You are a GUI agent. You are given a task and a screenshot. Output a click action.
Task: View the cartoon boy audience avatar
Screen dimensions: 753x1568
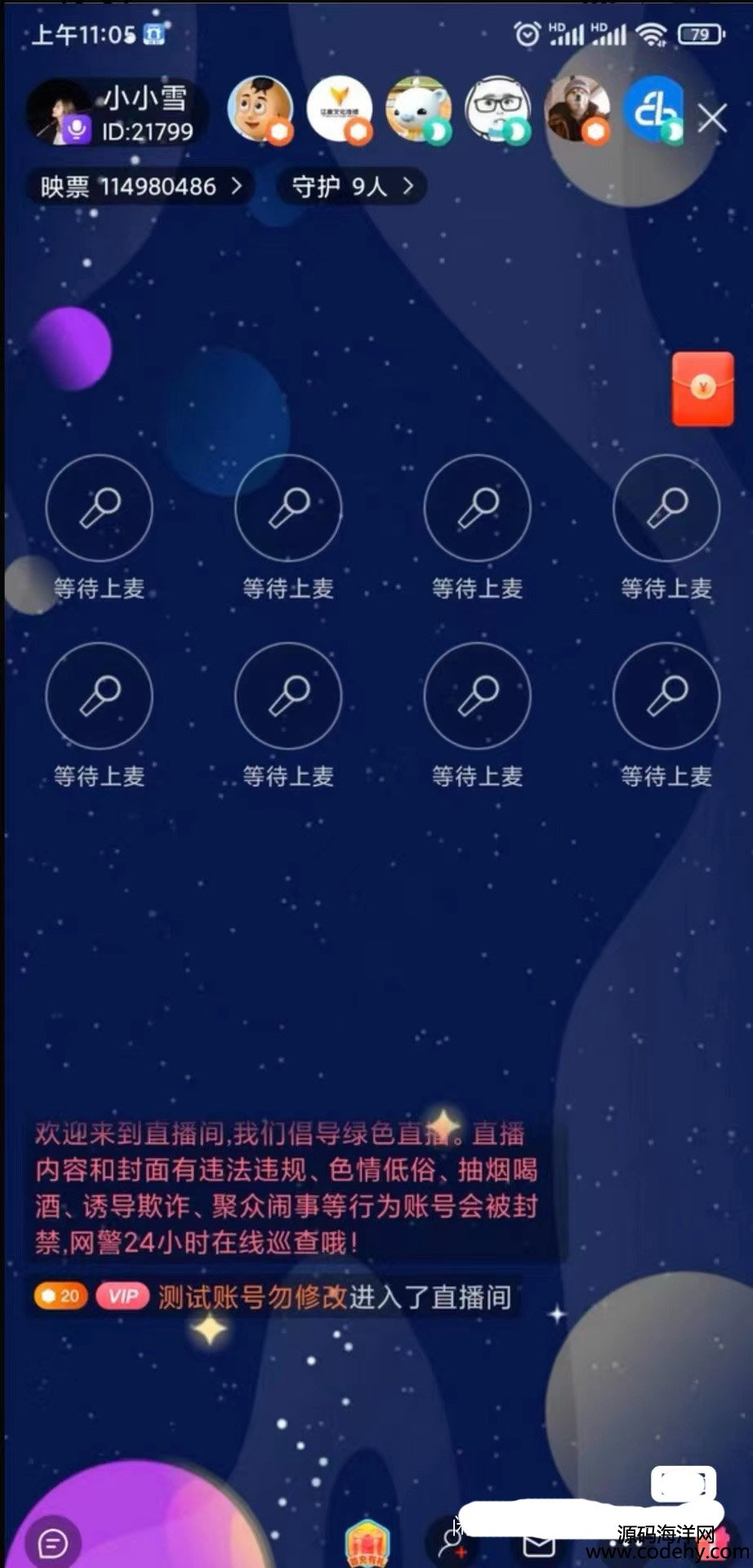260,109
